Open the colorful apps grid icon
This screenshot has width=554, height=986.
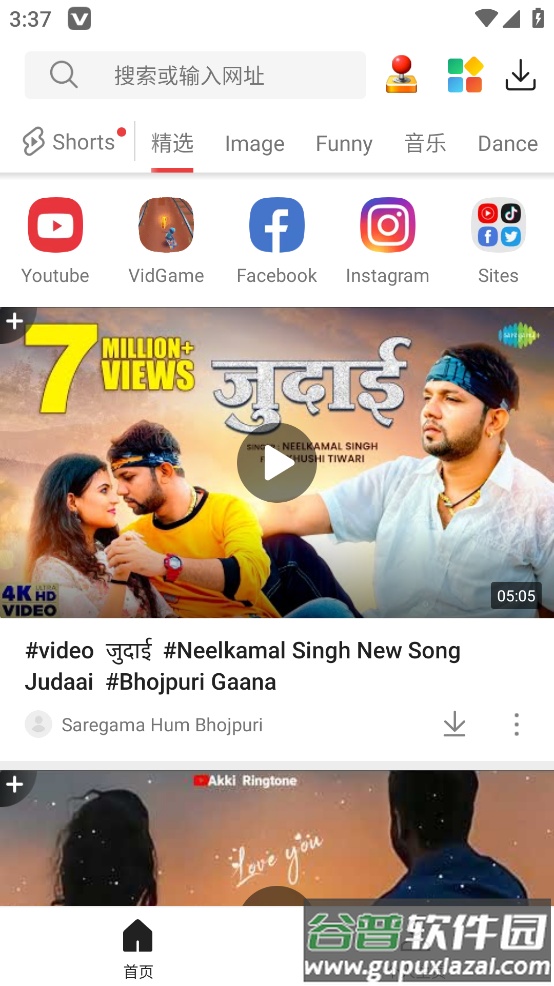coord(465,75)
